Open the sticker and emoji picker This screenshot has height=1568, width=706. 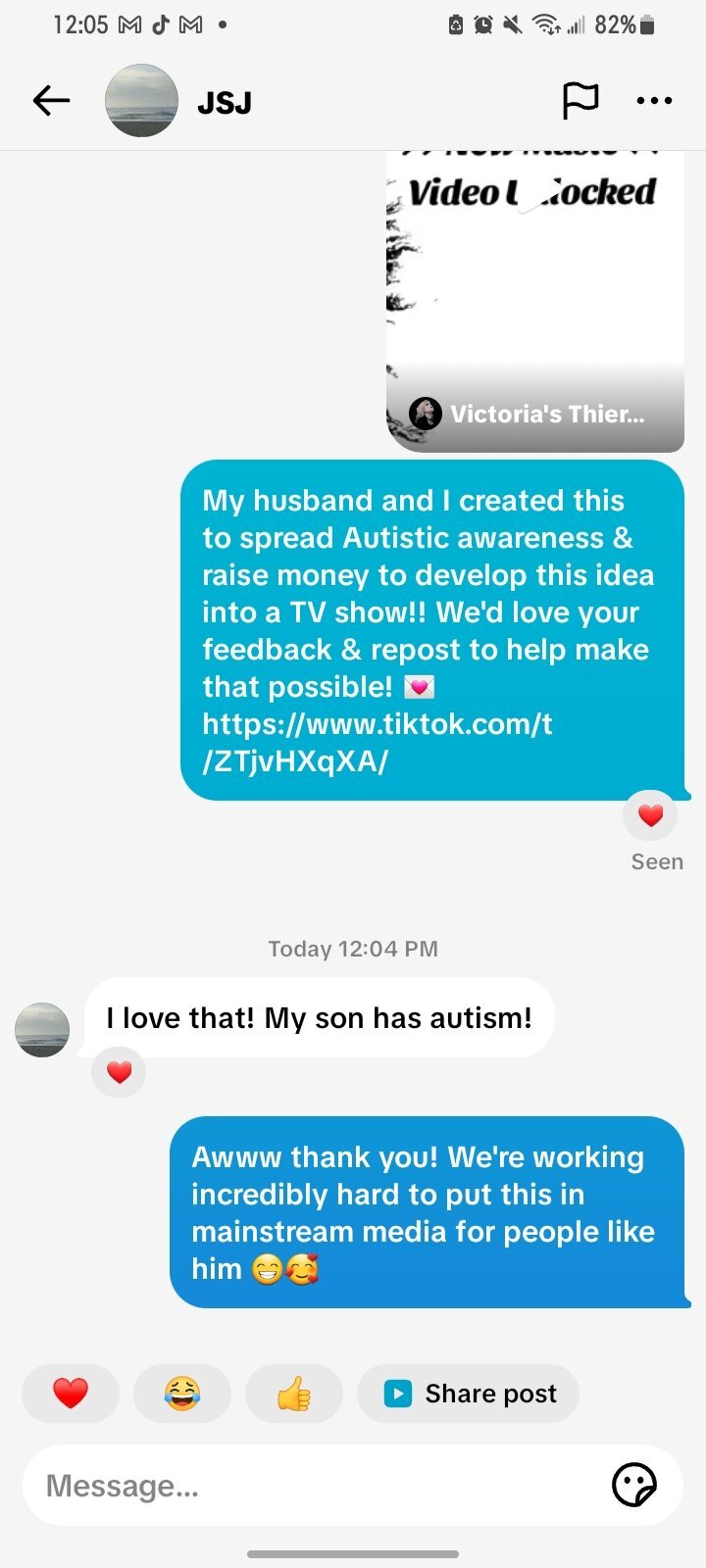[634, 1485]
